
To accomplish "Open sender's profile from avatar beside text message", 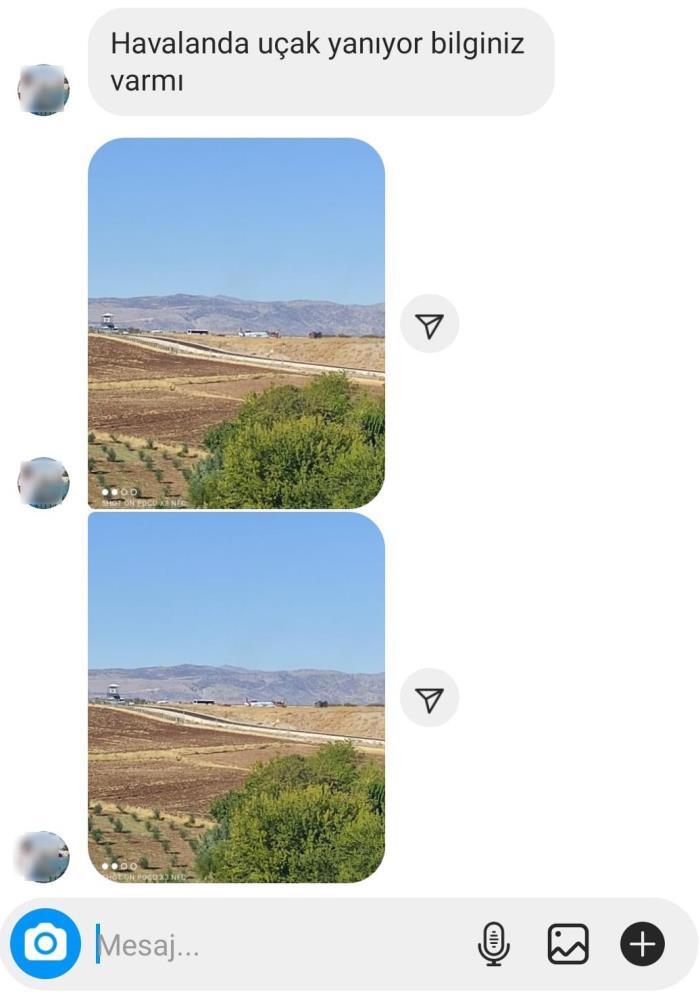I will [43, 89].
